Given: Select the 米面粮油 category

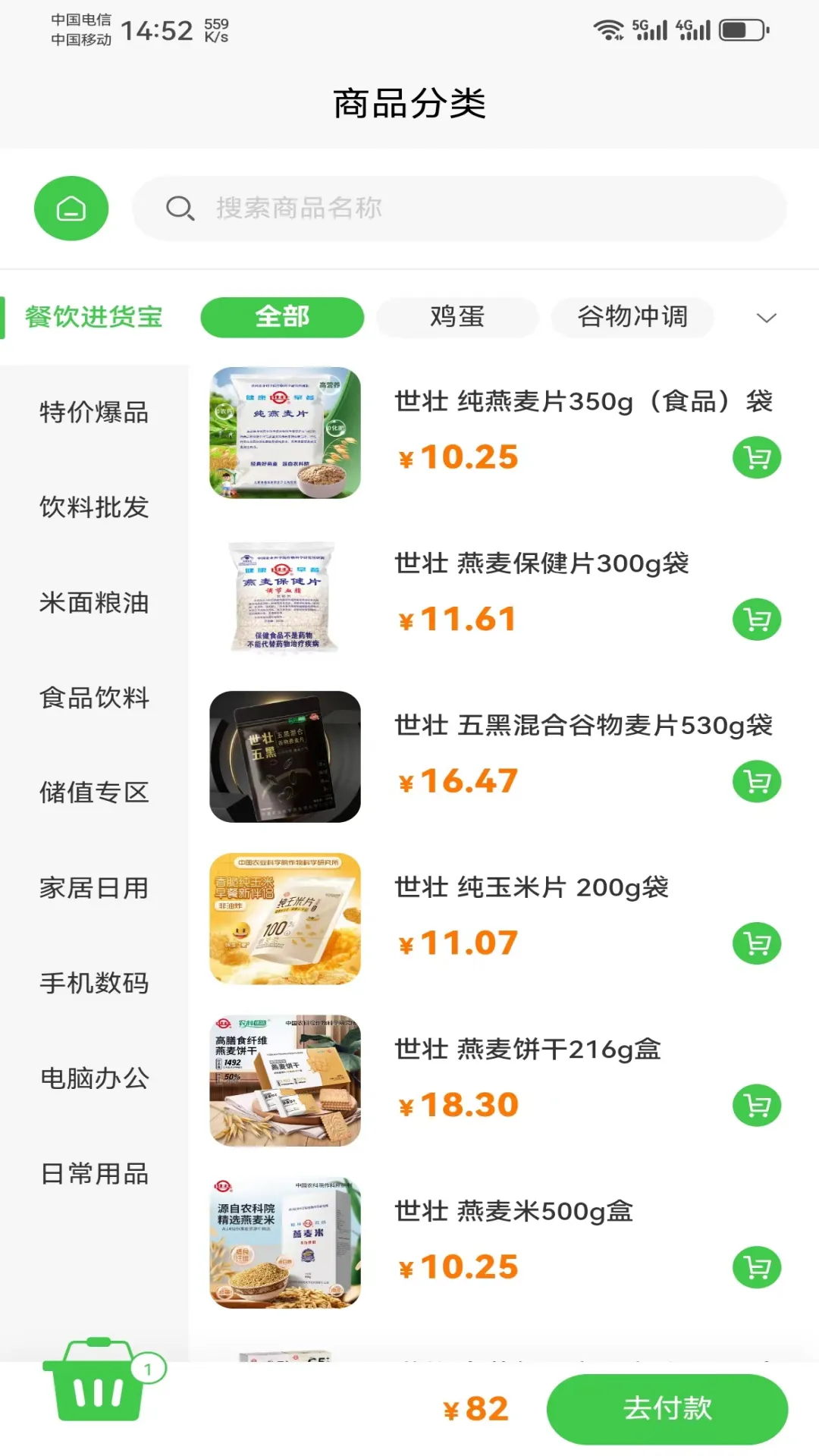Looking at the screenshot, I should pyautogui.click(x=94, y=603).
